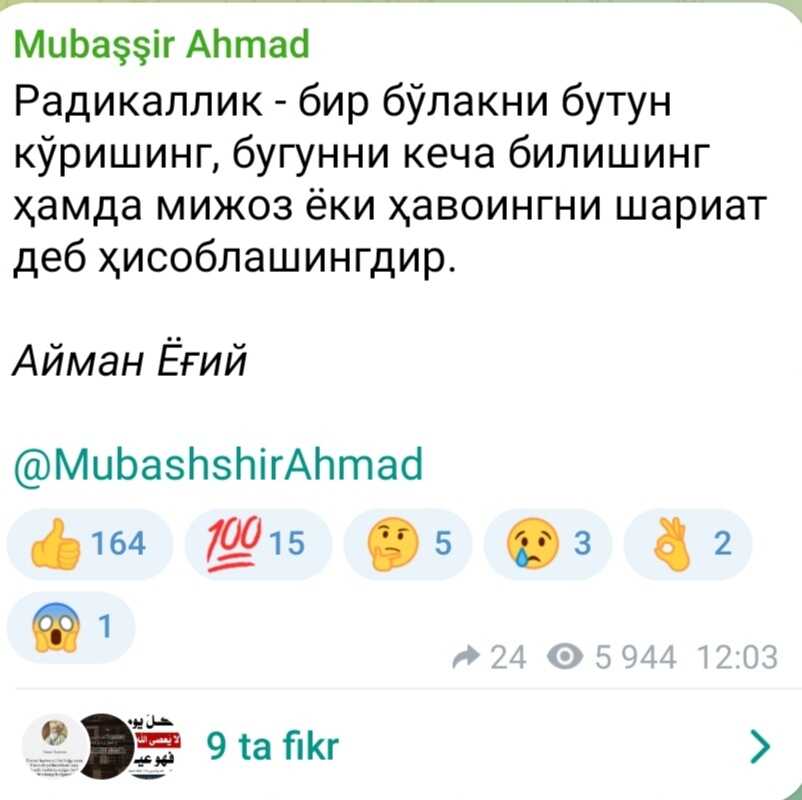Add thumbs-up reaction with 164

pyautogui.click(x=90, y=545)
